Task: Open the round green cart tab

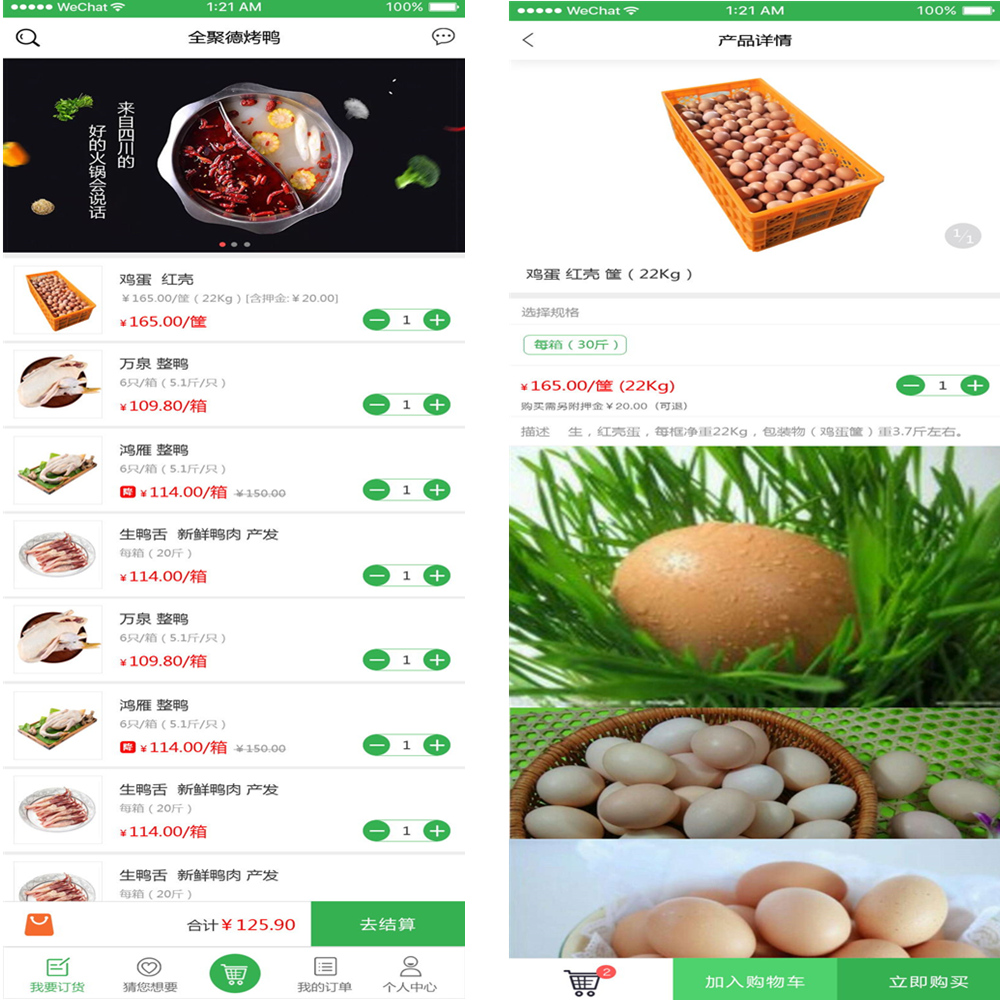Action: pyautogui.click(x=235, y=973)
